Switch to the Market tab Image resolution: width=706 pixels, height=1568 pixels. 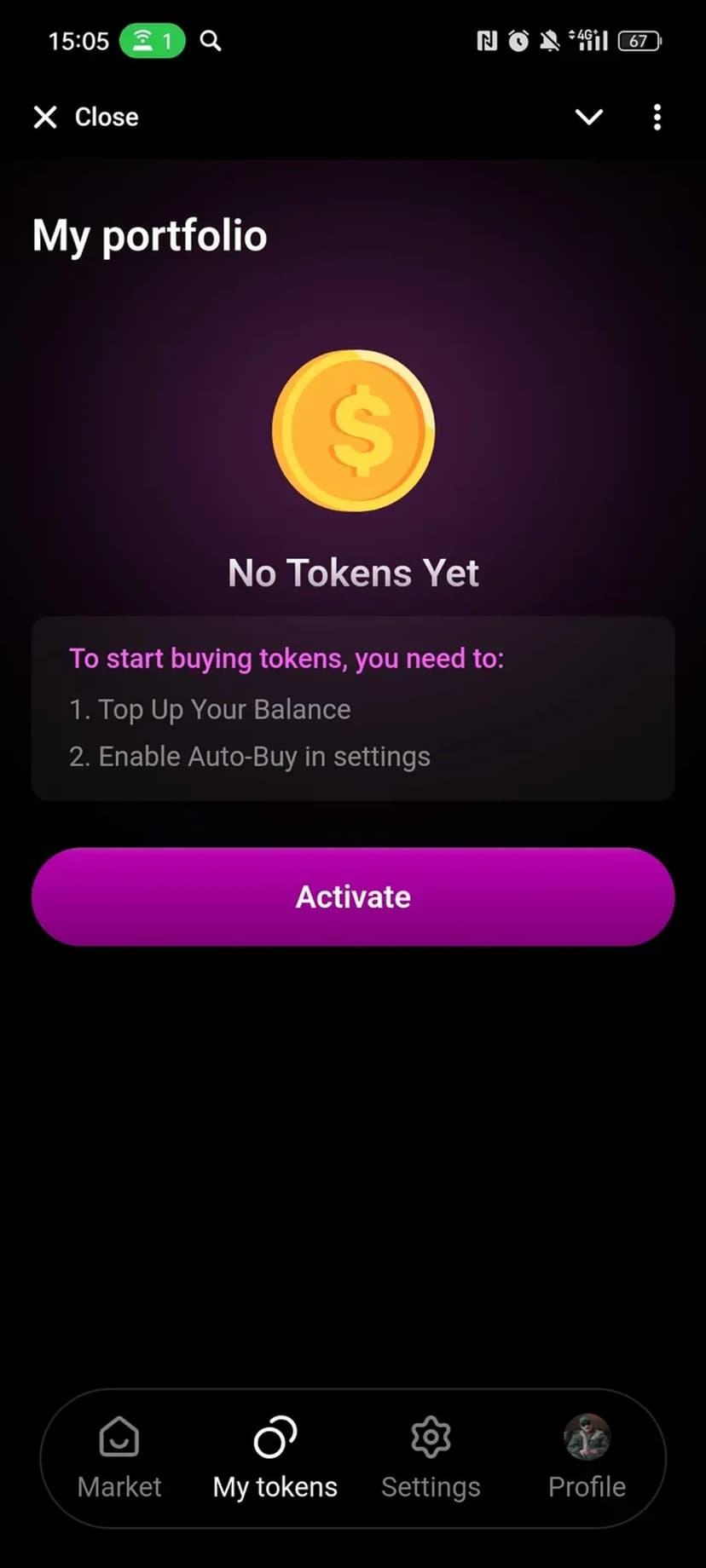[119, 1457]
